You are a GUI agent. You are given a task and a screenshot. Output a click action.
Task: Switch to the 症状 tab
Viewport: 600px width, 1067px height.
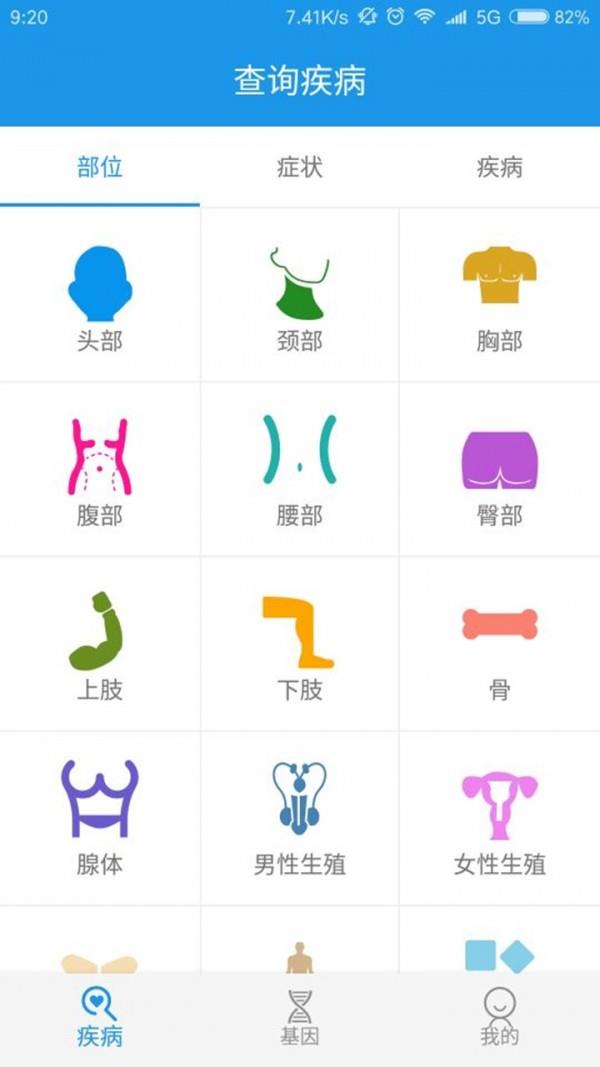(299, 167)
